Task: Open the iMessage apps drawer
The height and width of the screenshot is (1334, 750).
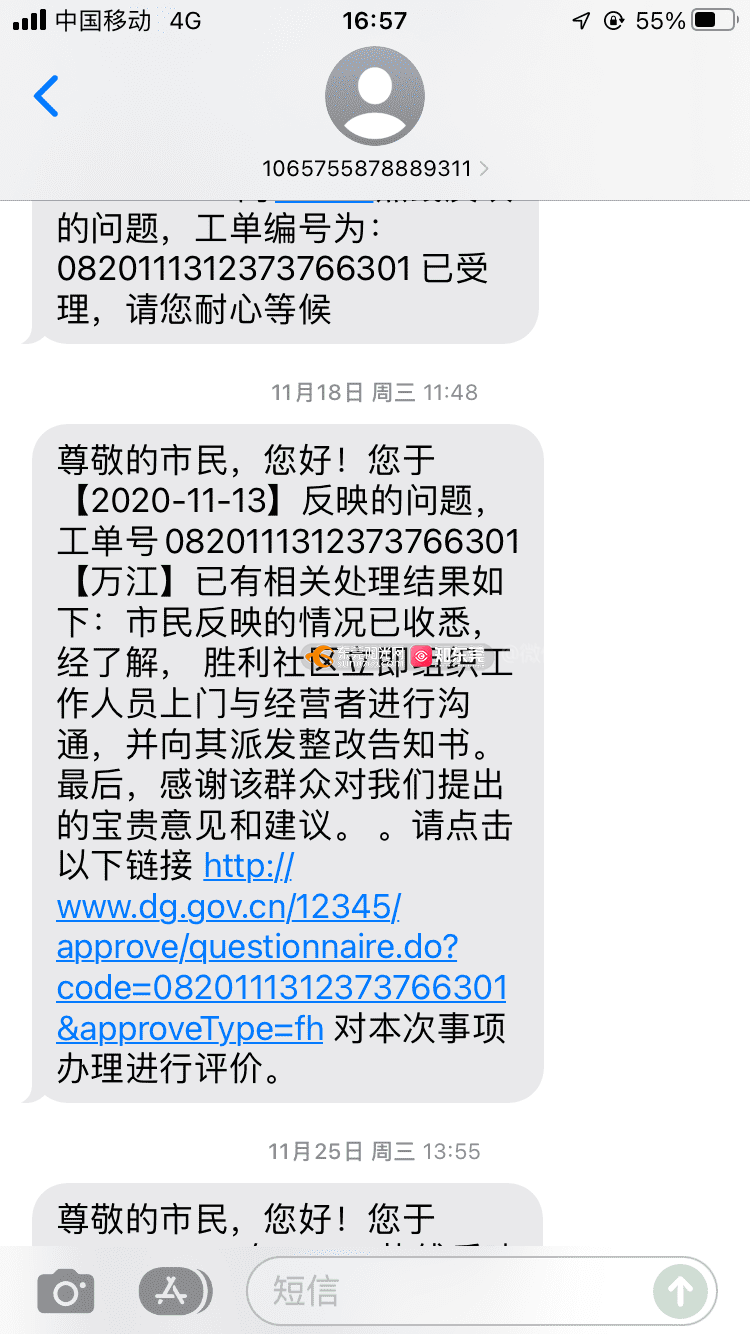Action: [173, 1292]
